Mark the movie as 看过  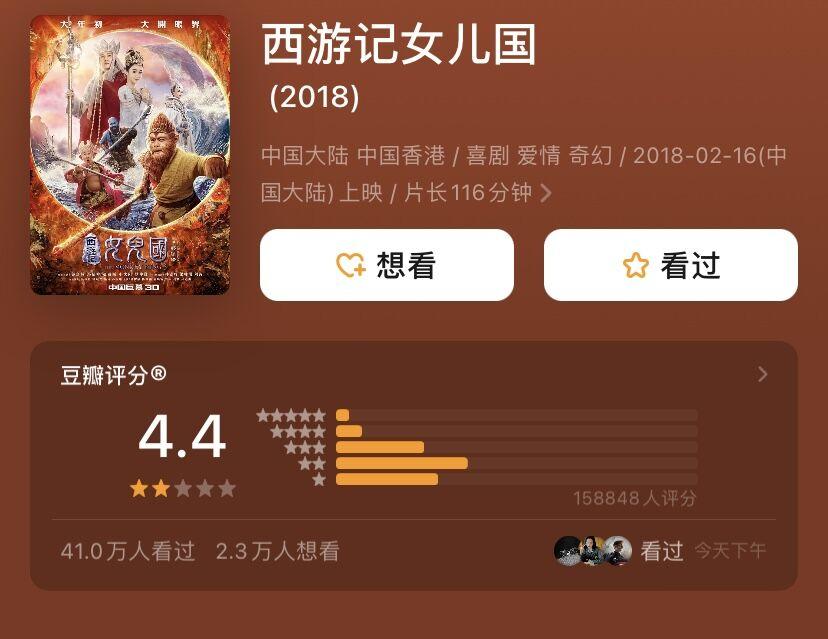[x=670, y=265]
